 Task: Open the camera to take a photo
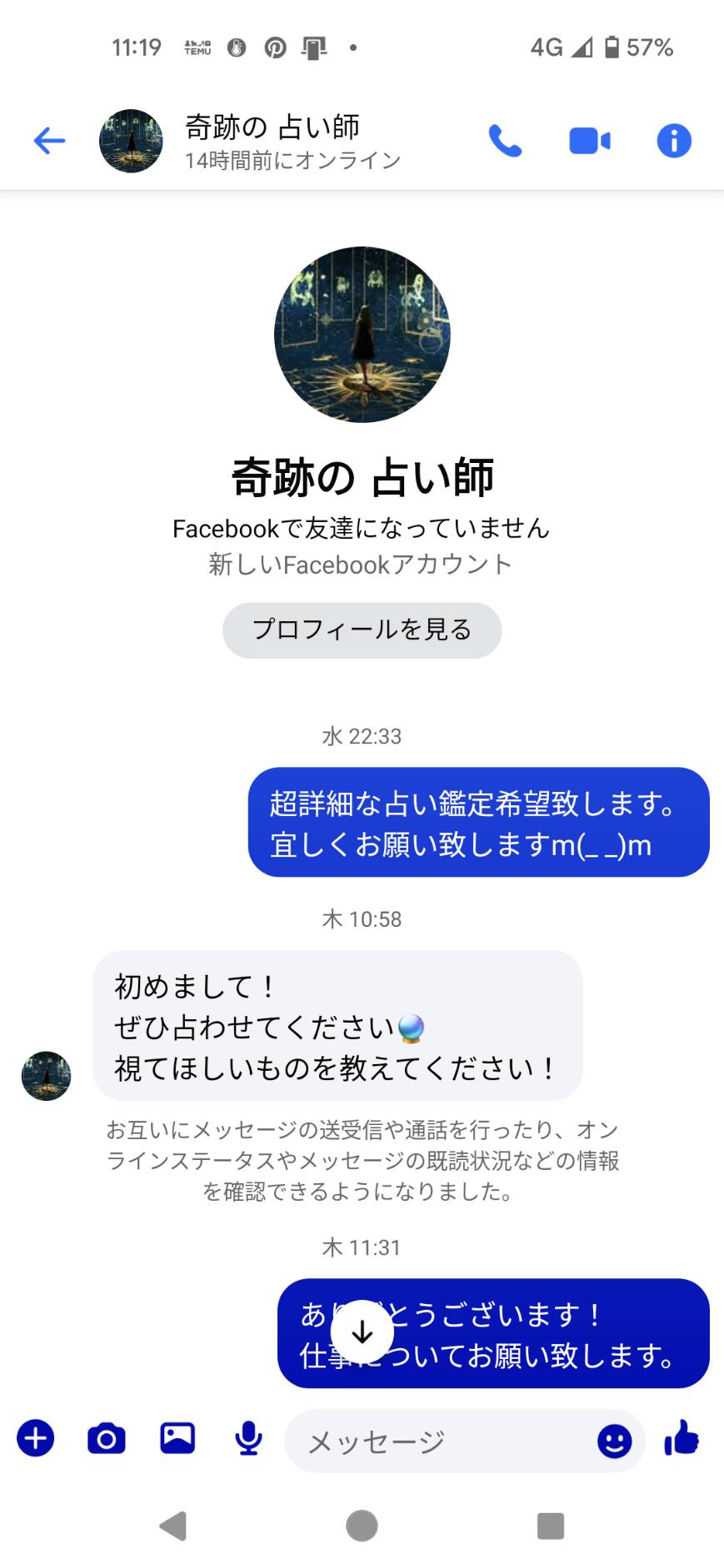coord(107,1438)
